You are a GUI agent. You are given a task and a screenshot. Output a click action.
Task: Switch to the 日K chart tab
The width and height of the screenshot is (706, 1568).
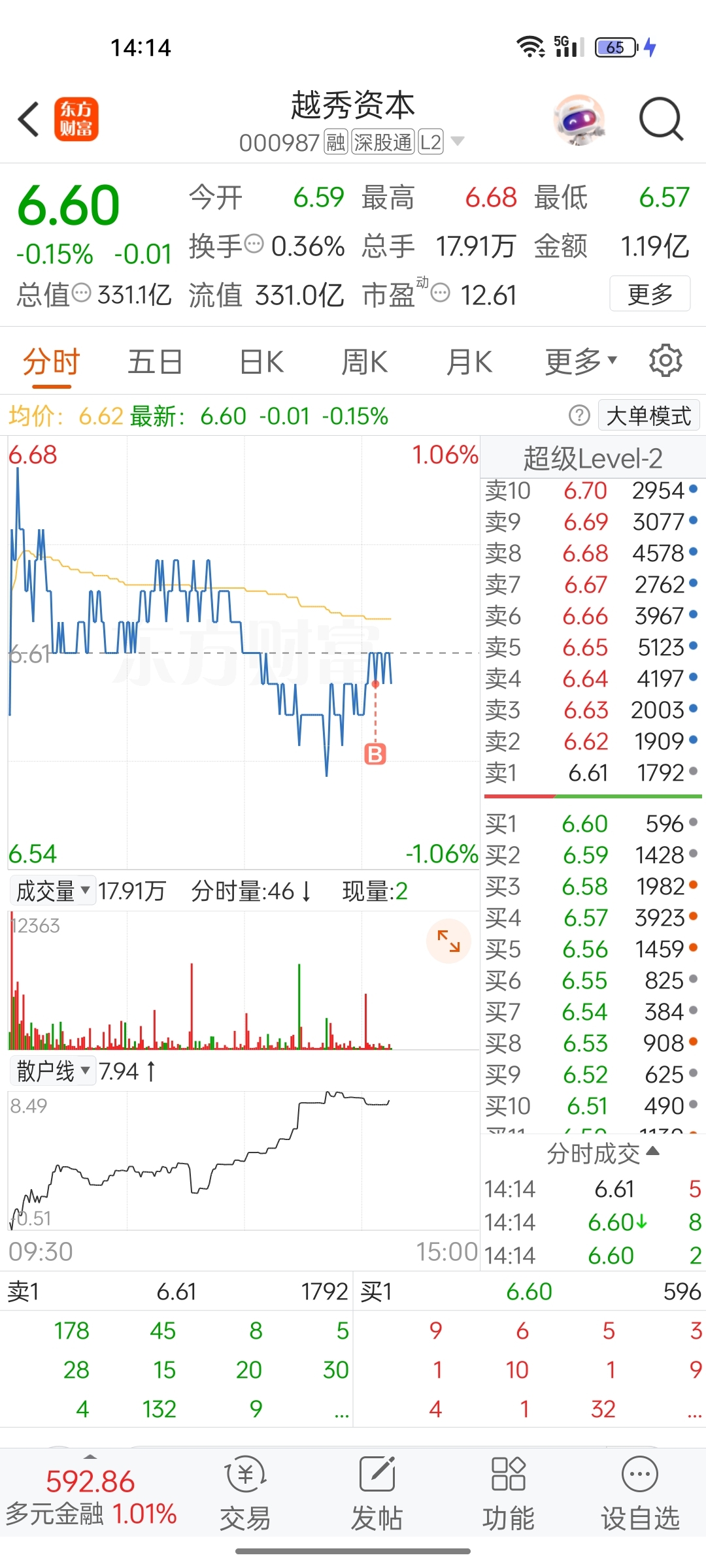click(261, 362)
